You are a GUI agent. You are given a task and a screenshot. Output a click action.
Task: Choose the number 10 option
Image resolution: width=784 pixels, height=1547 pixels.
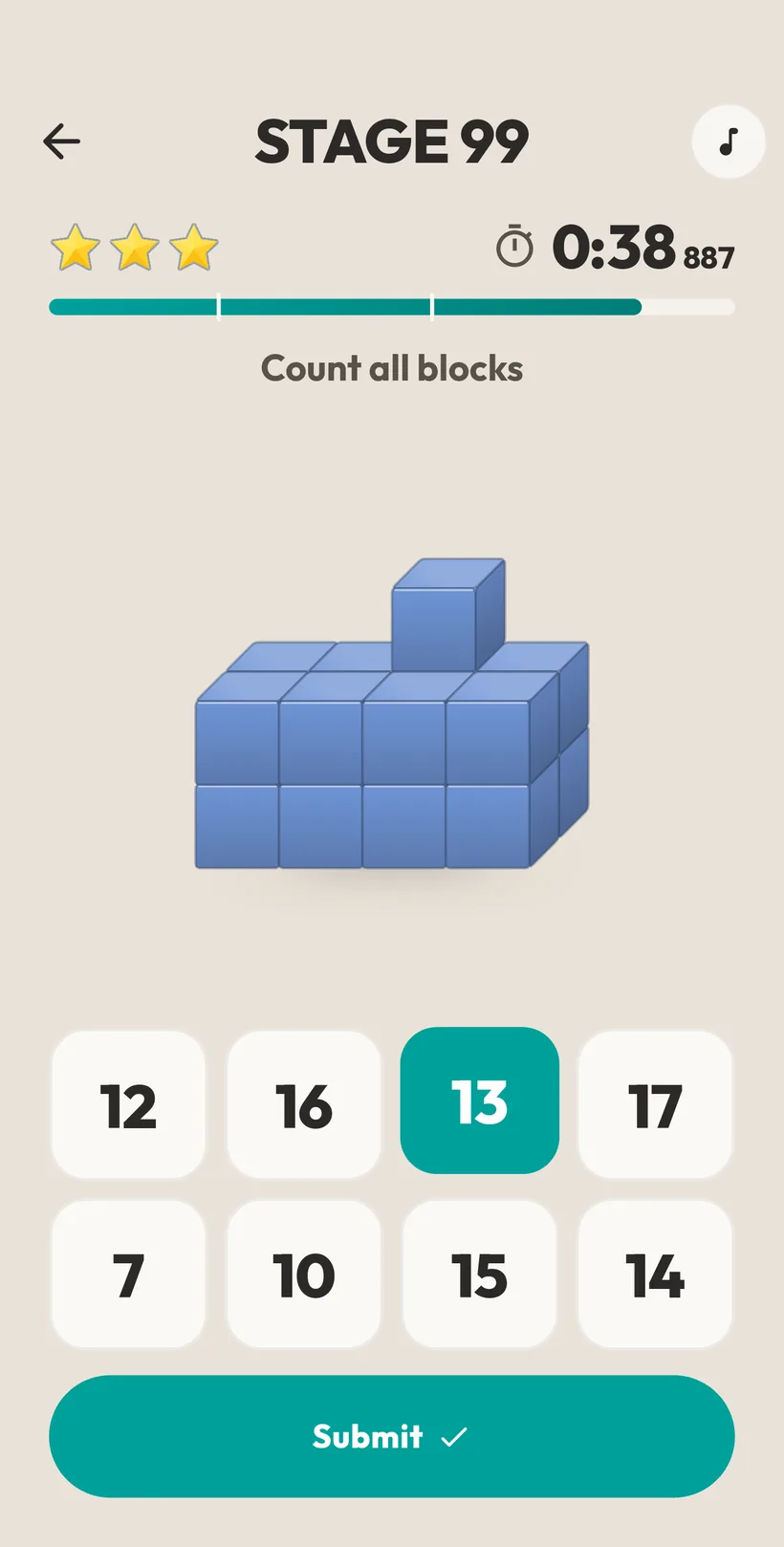(x=304, y=1275)
